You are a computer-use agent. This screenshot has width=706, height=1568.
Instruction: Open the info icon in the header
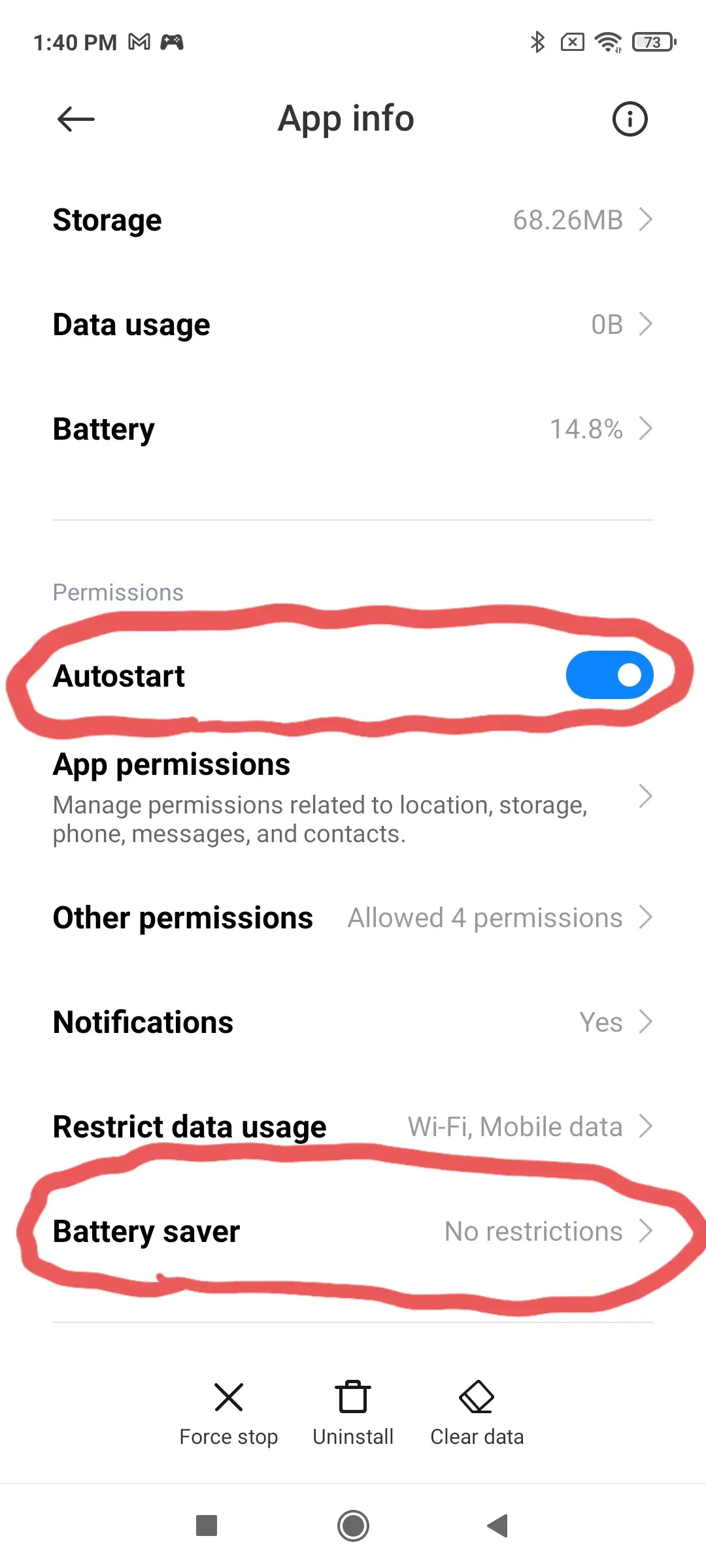[x=630, y=119]
